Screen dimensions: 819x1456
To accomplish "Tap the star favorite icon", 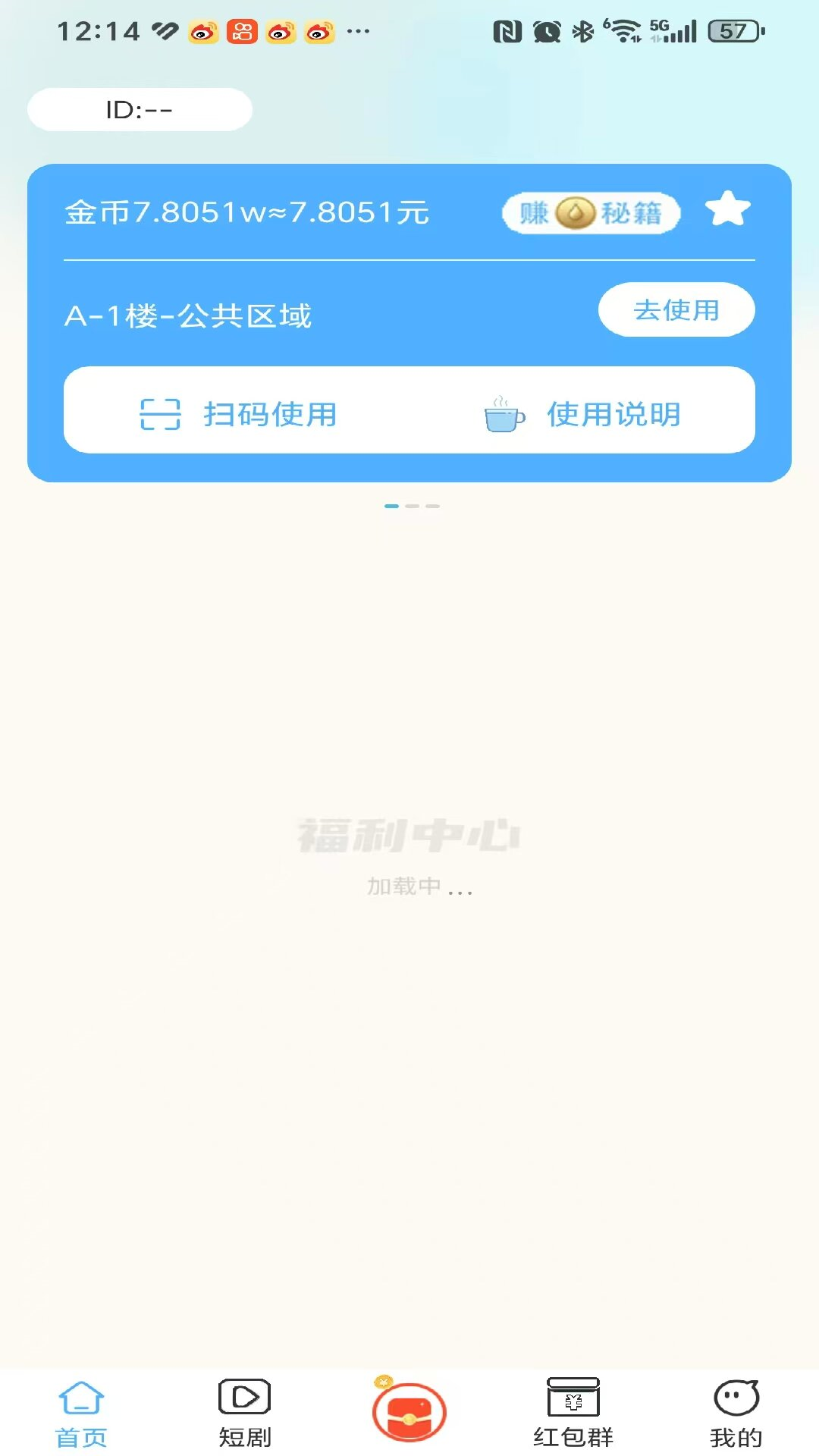I will pyautogui.click(x=727, y=210).
